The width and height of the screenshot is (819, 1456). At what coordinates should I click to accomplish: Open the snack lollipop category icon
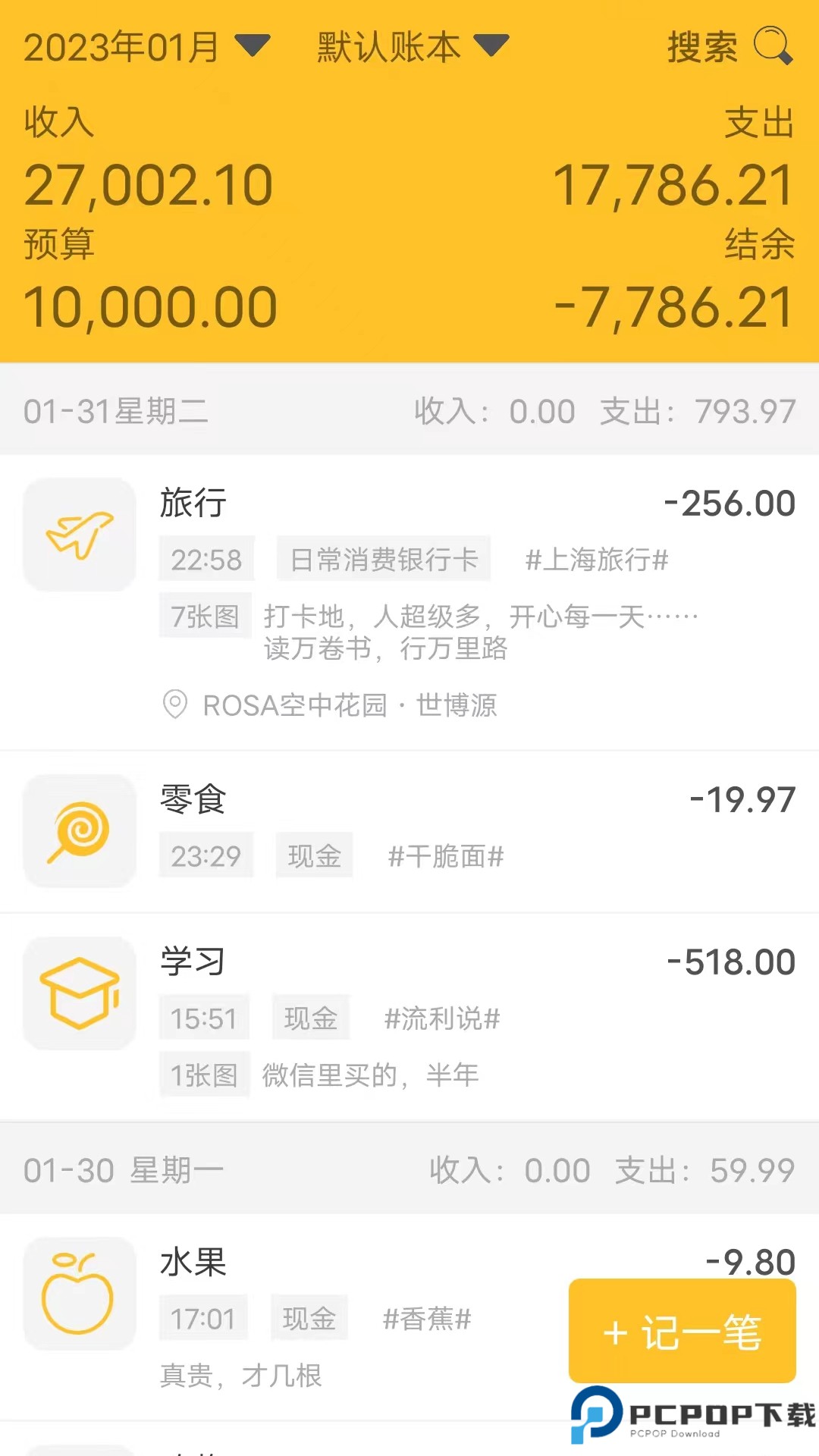click(79, 831)
